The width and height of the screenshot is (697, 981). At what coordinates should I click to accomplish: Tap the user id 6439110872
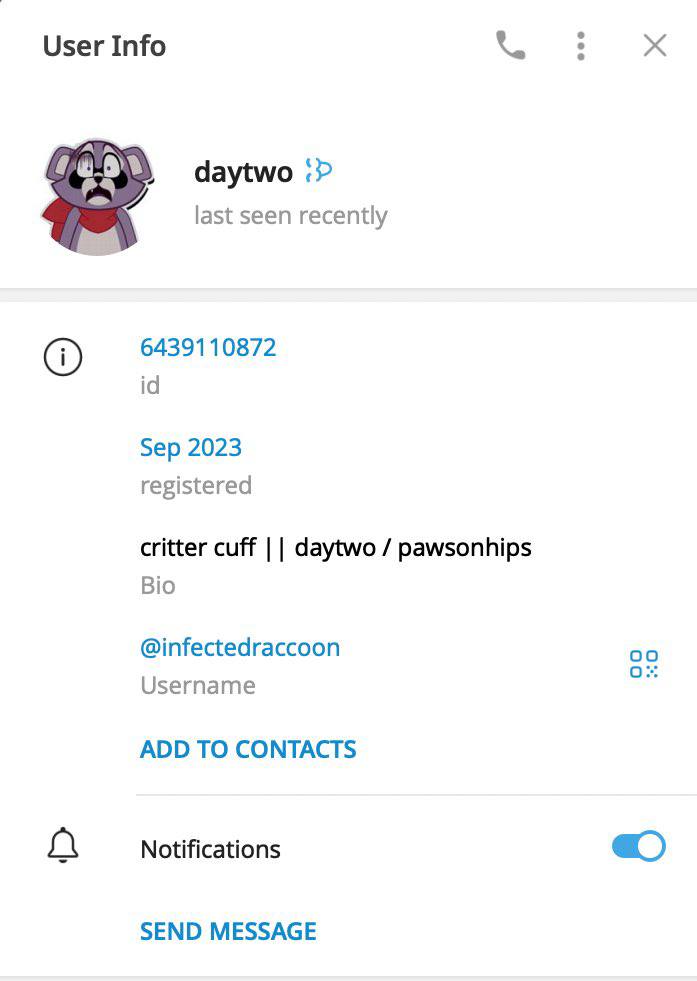(x=208, y=348)
